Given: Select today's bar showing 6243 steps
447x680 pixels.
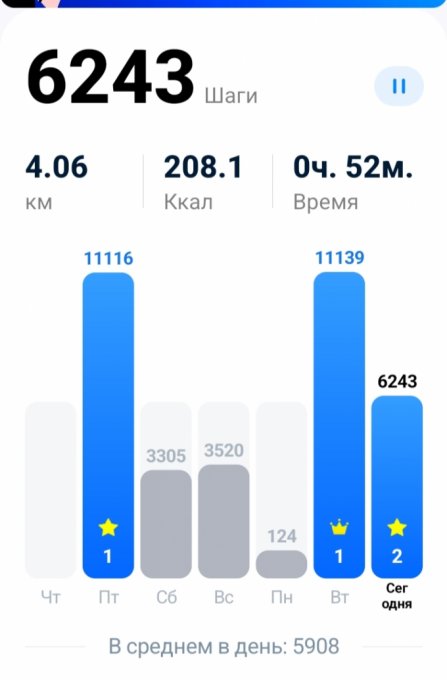Looking at the screenshot, I should click(397, 487).
